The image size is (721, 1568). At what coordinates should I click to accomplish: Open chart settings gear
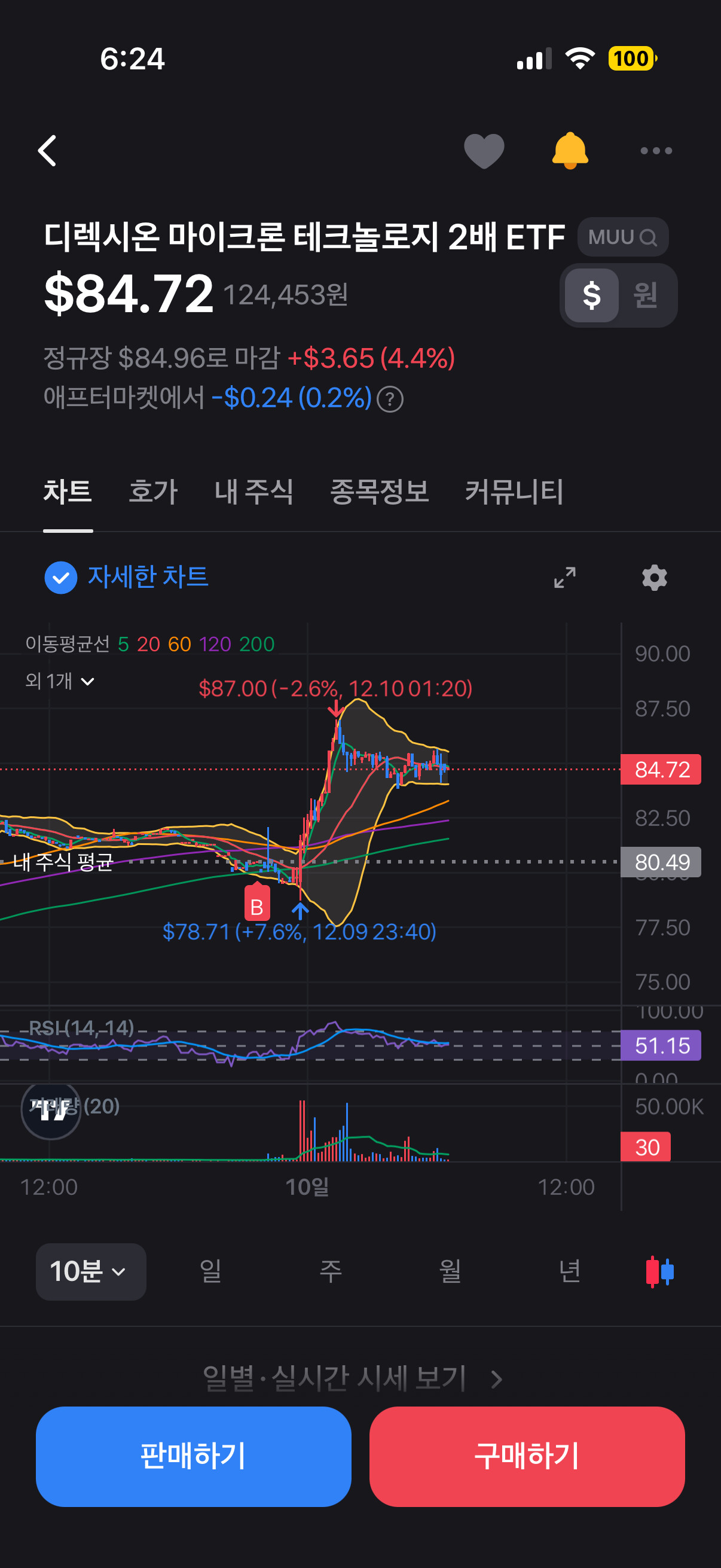654,577
